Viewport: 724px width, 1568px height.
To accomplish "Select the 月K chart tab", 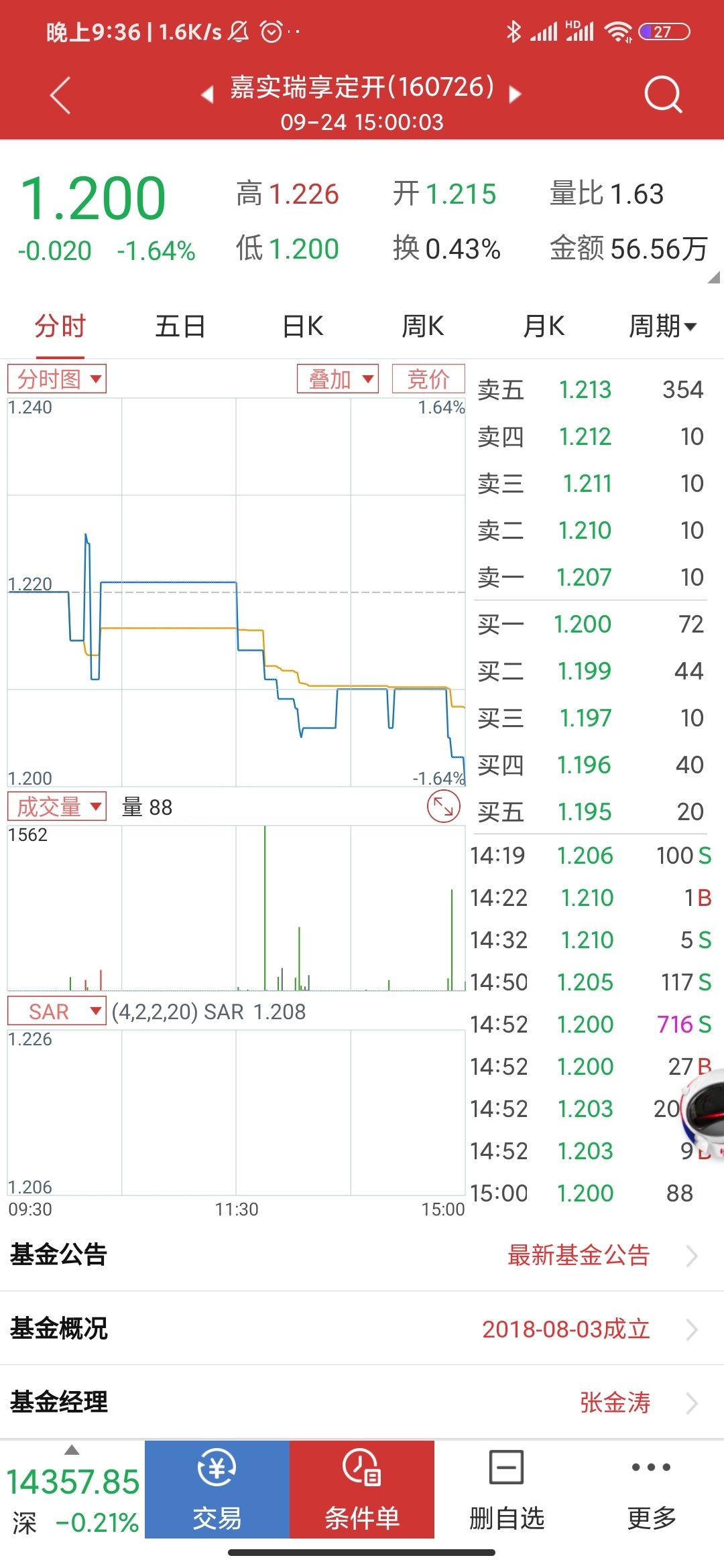I will click(544, 326).
